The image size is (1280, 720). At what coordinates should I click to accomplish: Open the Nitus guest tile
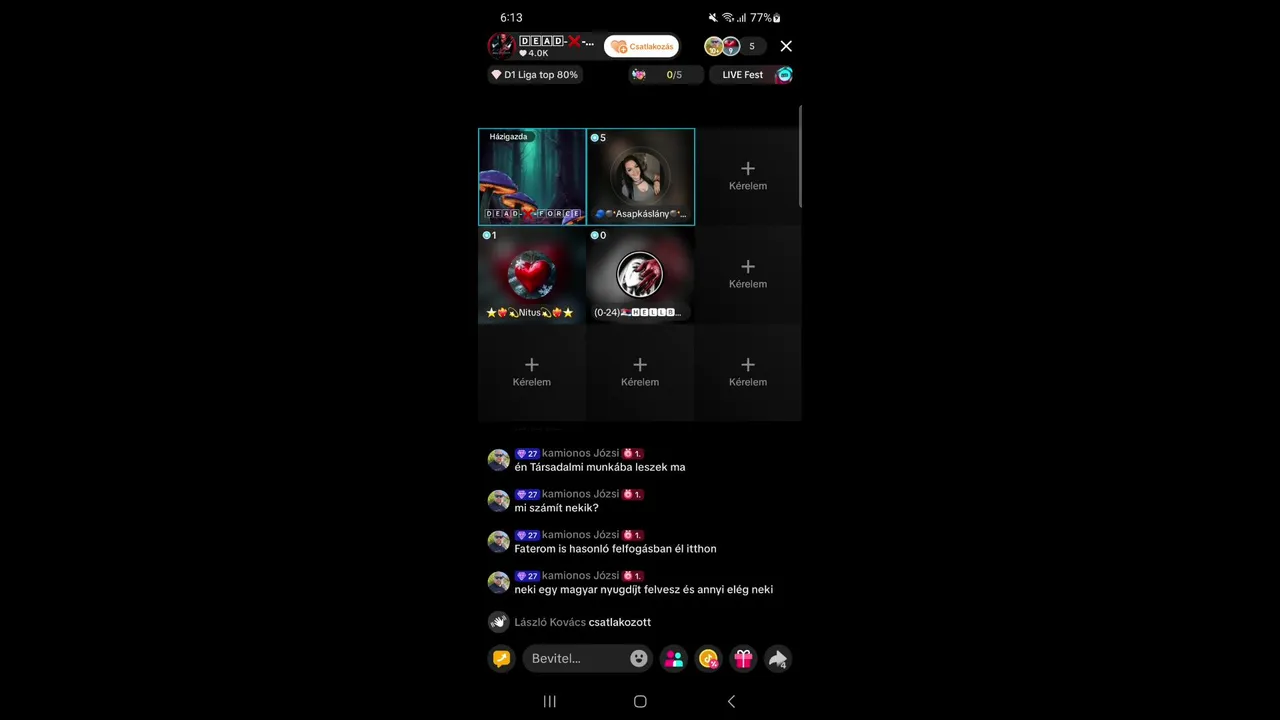532,275
